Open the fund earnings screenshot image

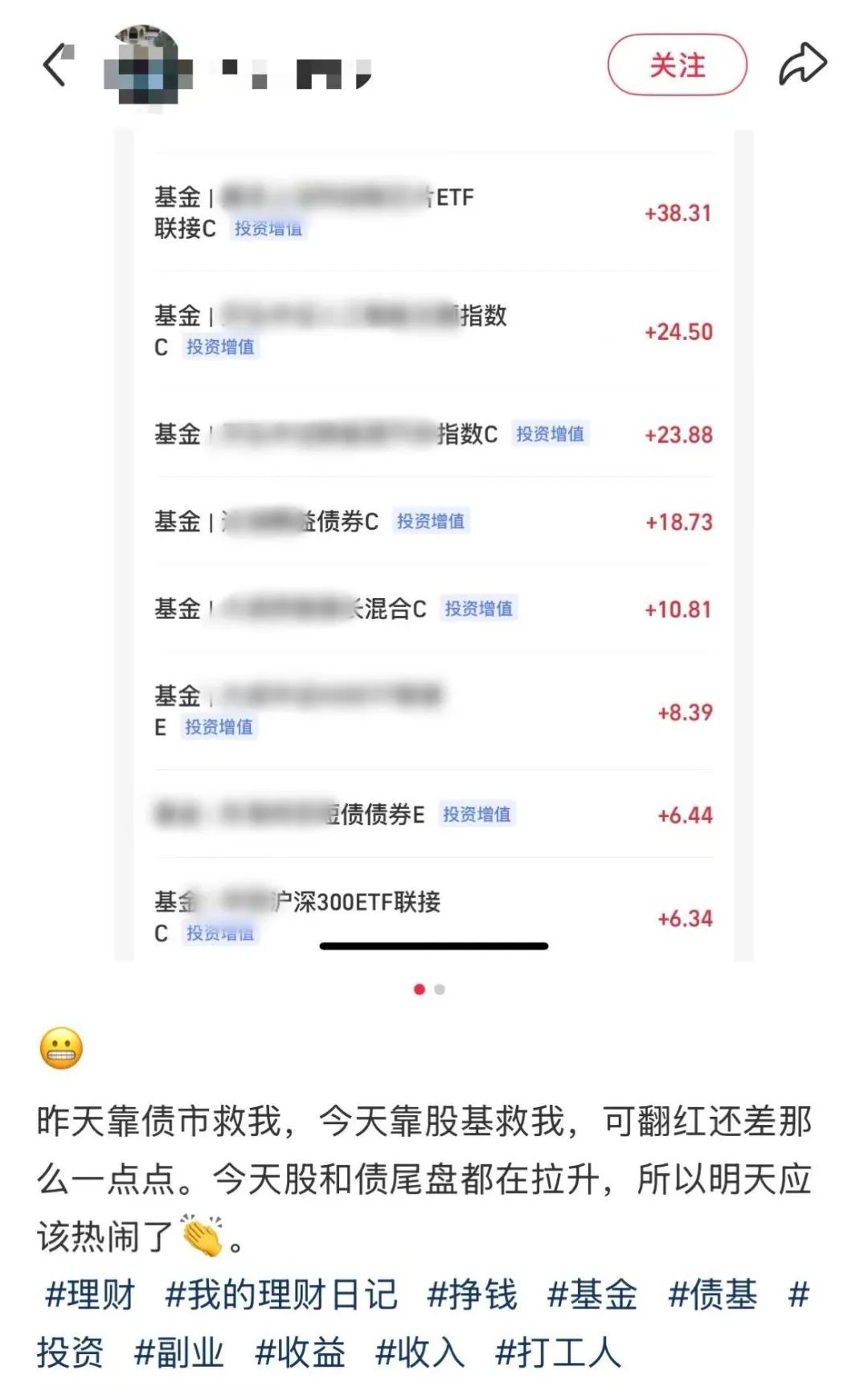pos(434,545)
